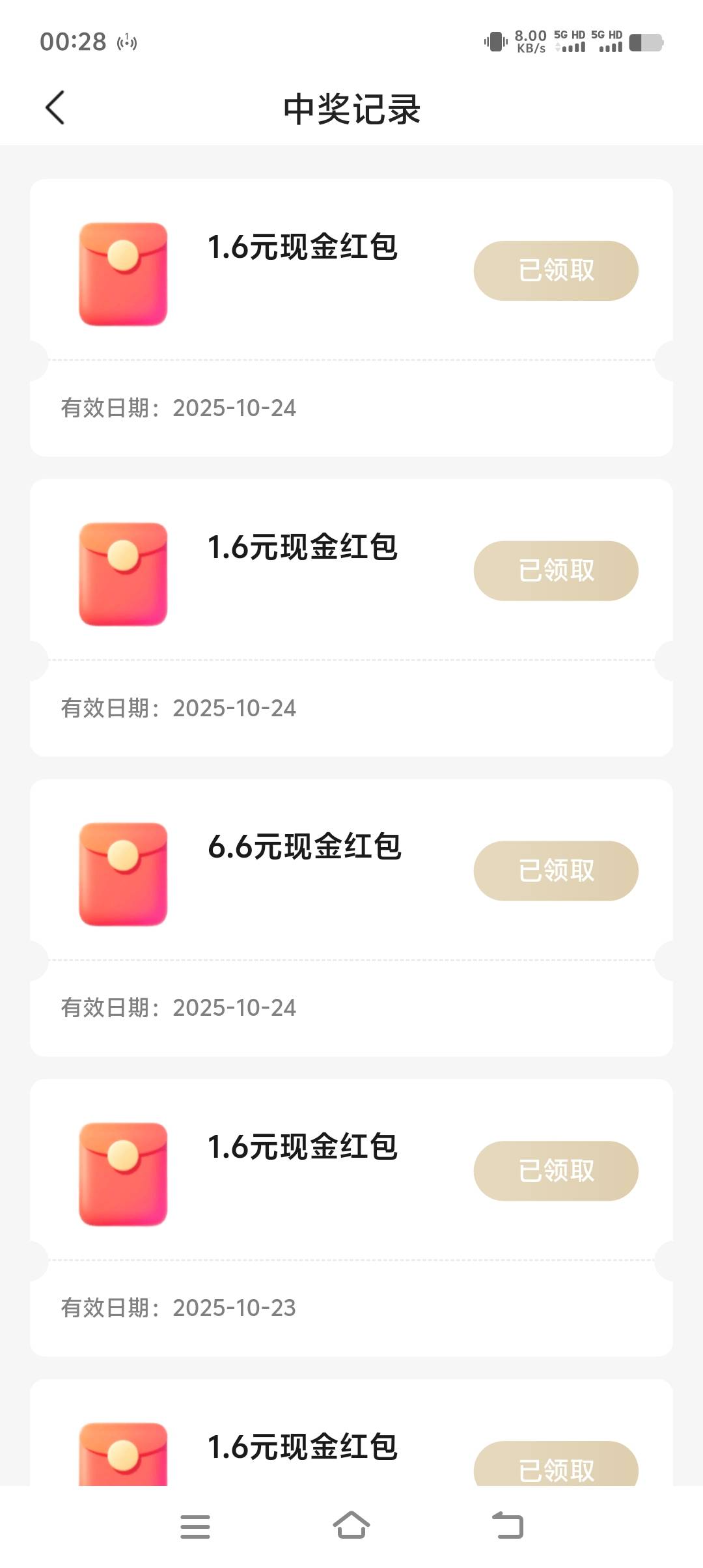
Task: Tap 已领取 on the red packet dated 2025-10-23
Action: click(556, 1171)
